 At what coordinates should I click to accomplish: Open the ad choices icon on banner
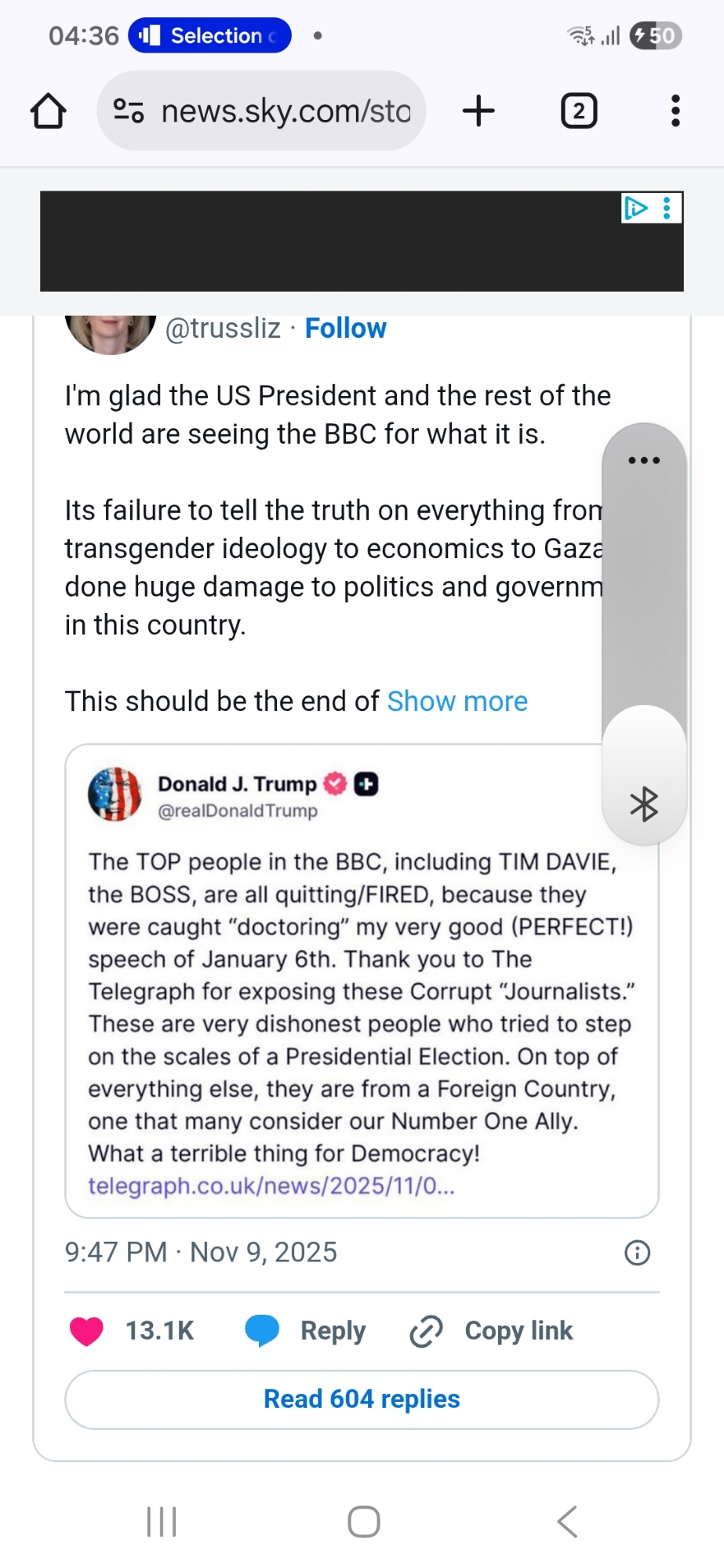tap(635, 208)
